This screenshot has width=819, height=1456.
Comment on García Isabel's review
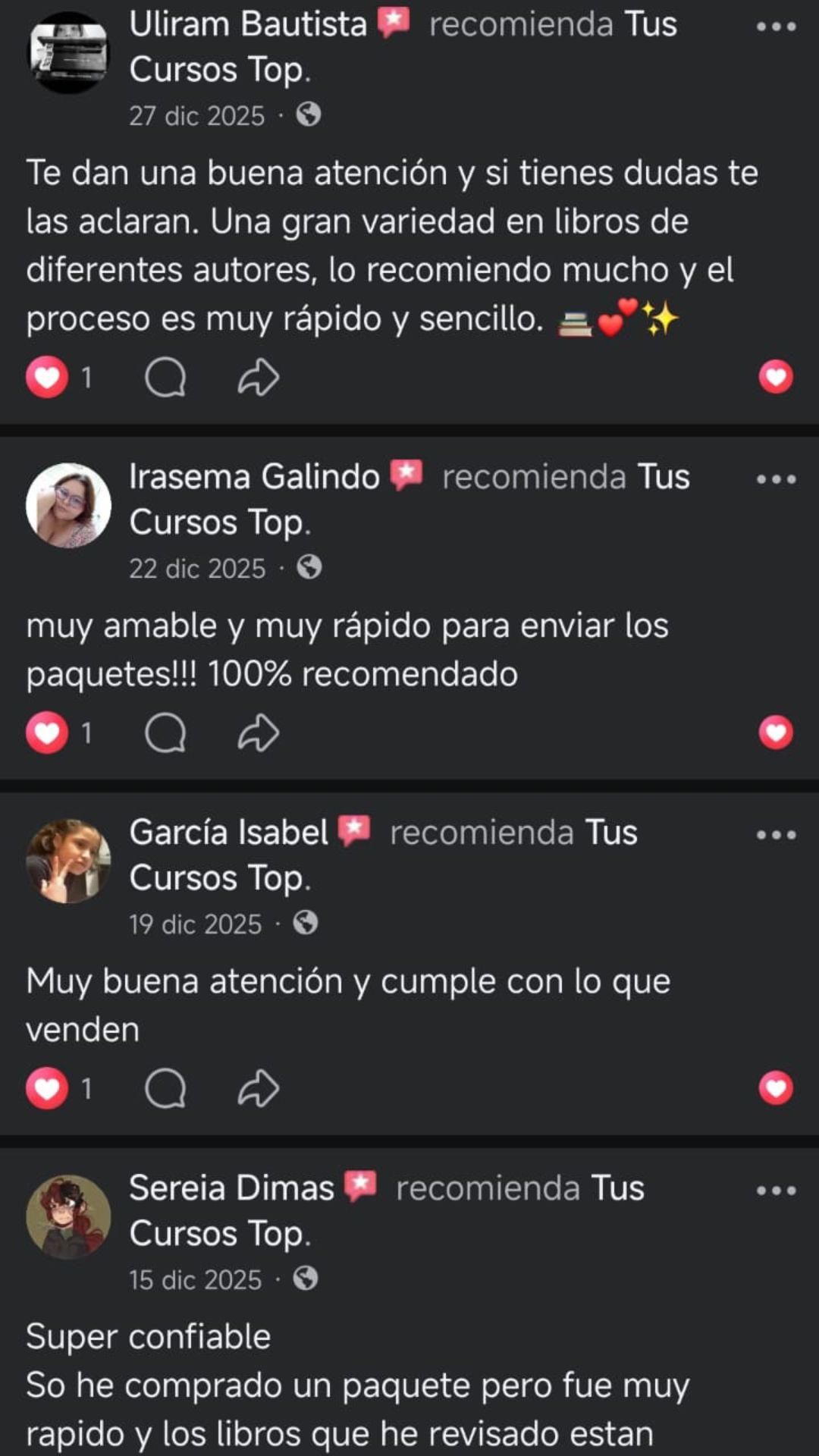click(x=165, y=1089)
